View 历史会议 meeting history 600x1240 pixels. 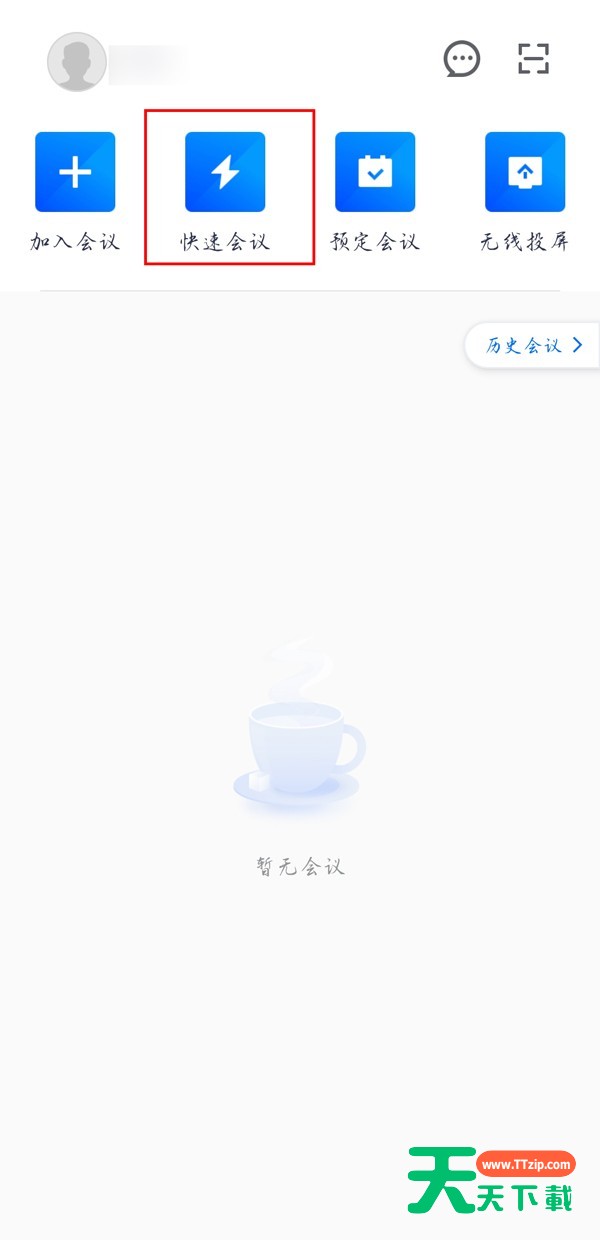point(534,346)
